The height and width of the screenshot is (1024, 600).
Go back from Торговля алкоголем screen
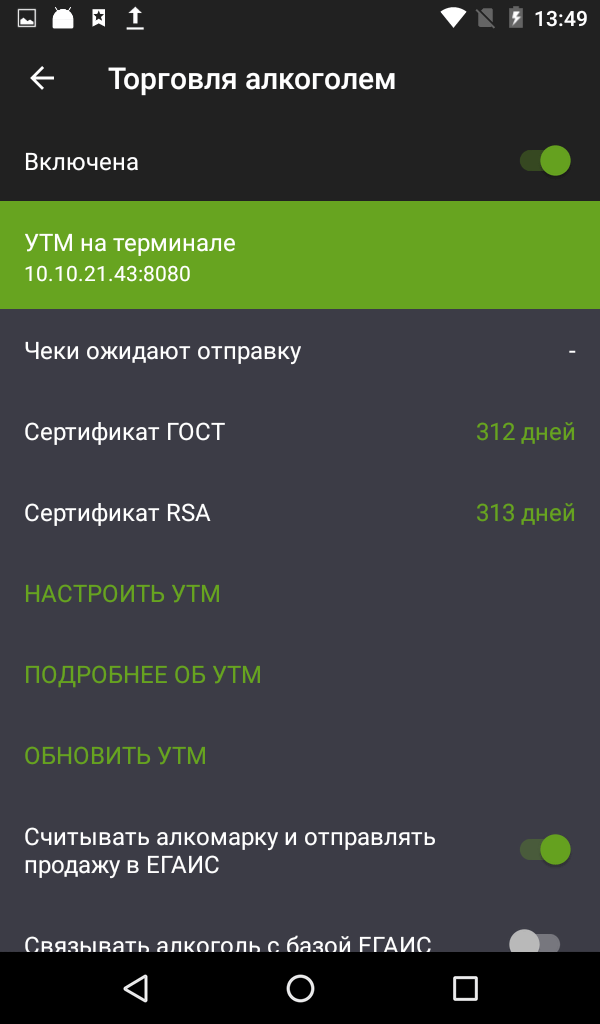pyautogui.click(x=42, y=79)
